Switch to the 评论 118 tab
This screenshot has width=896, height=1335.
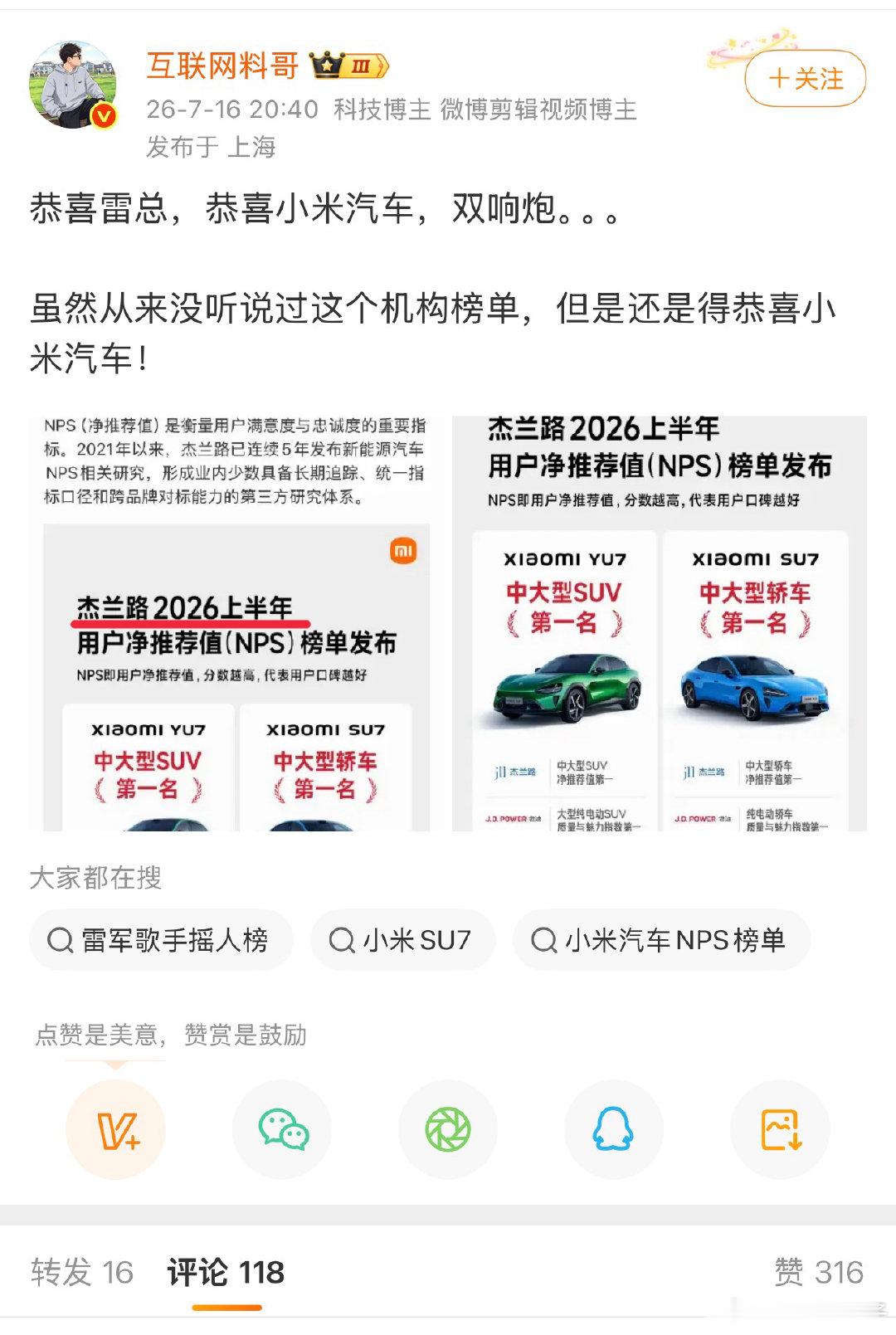[x=226, y=1272]
